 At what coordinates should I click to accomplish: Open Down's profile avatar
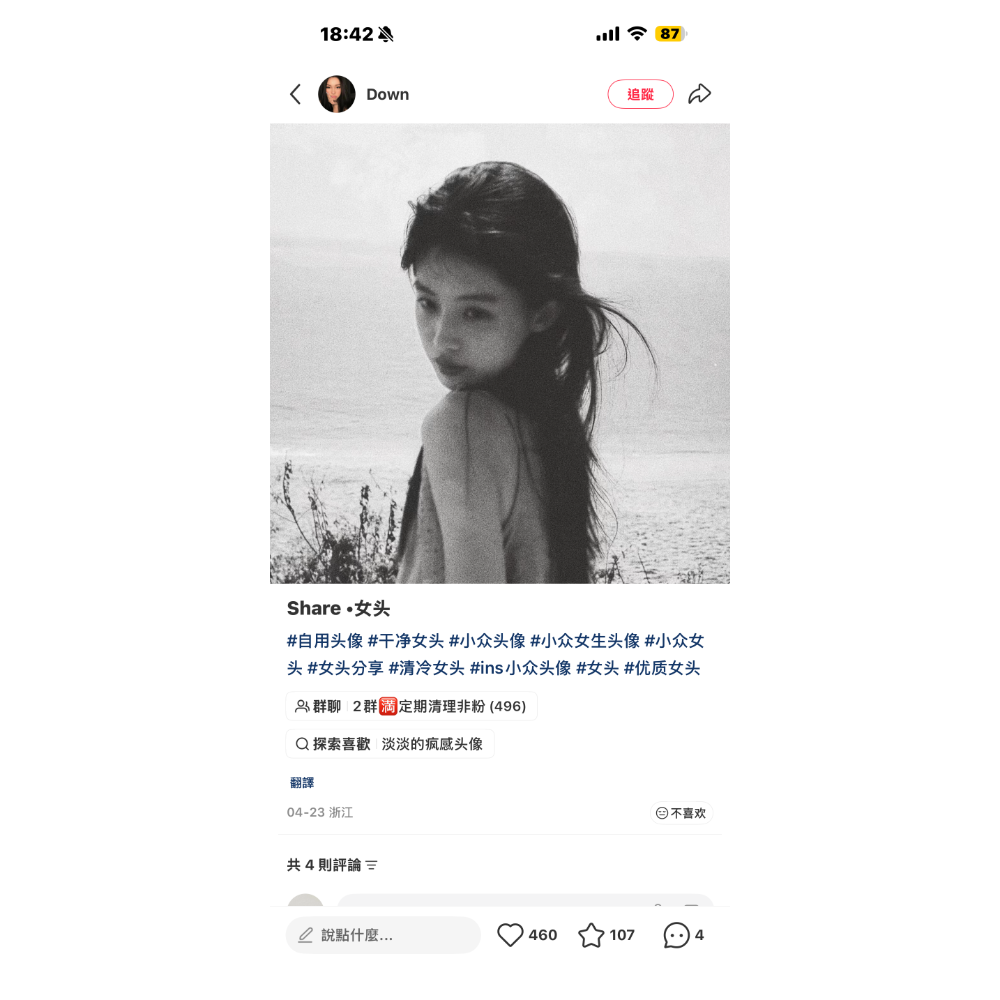tap(337, 94)
